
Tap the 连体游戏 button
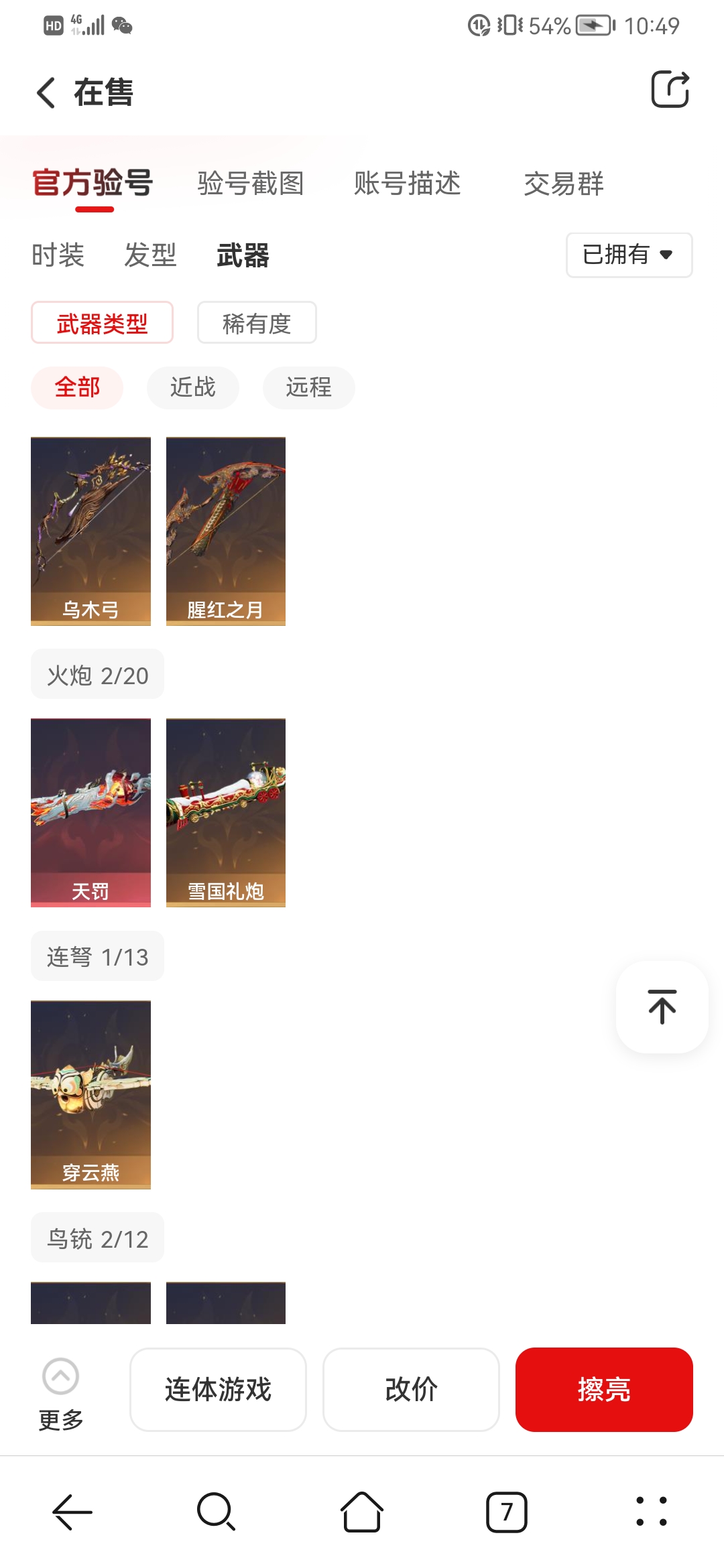(218, 1389)
